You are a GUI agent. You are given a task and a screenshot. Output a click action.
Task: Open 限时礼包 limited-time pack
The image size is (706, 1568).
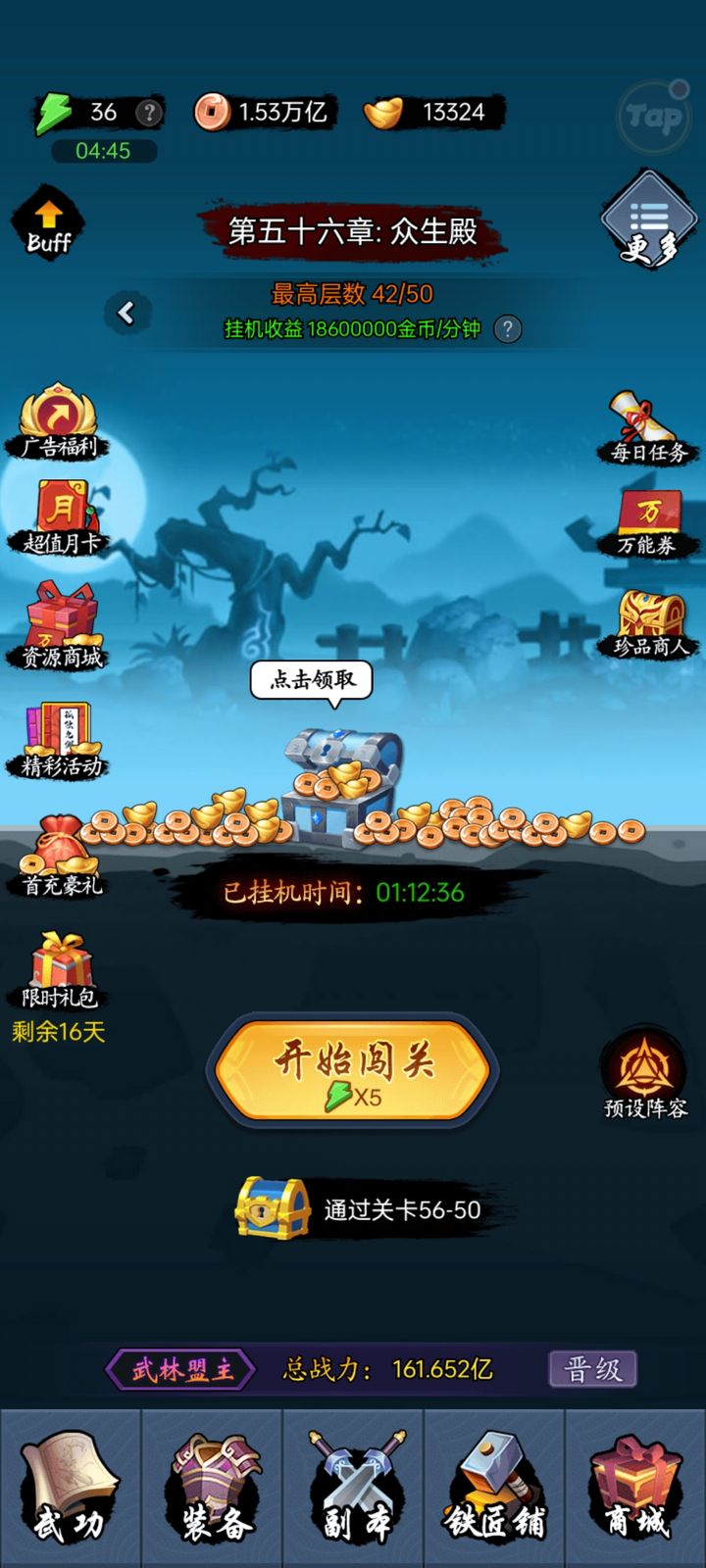click(61, 970)
